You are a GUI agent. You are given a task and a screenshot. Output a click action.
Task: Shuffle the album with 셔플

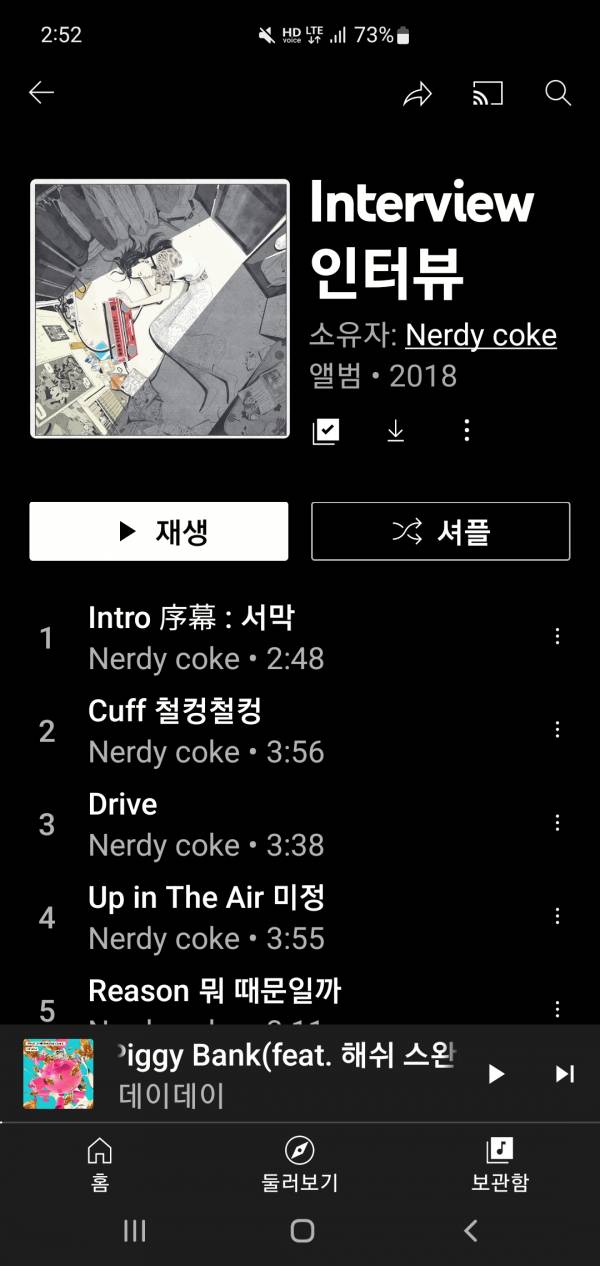tap(440, 531)
